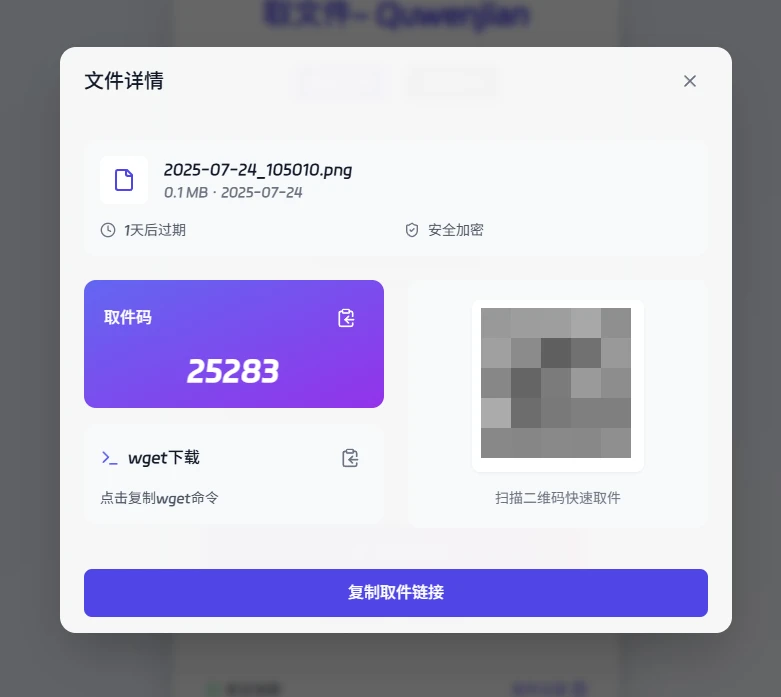Copy the wget下载 command
Image resolution: width=781 pixels, height=697 pixels.
(x=349, y=458)
